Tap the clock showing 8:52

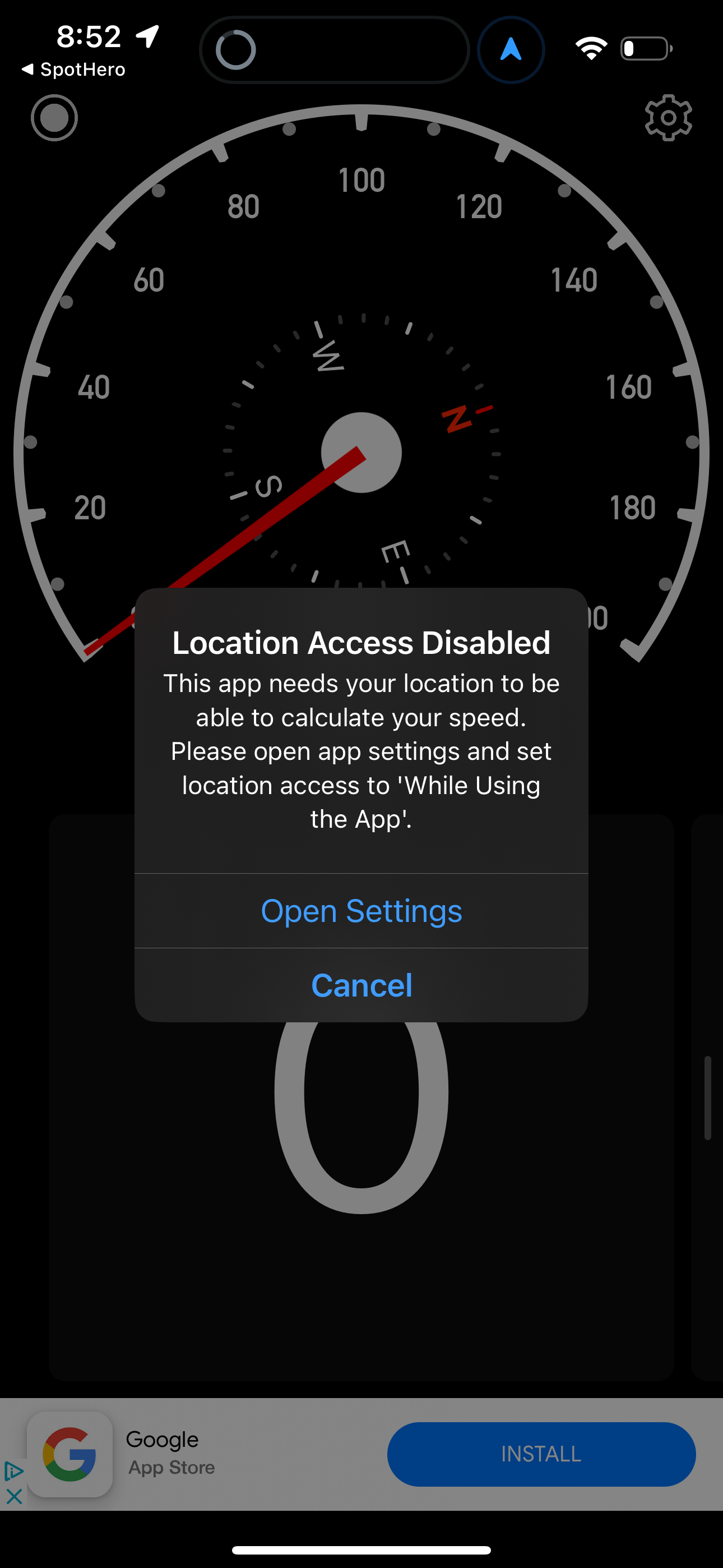pyautogui.click(x=89, y=36)
